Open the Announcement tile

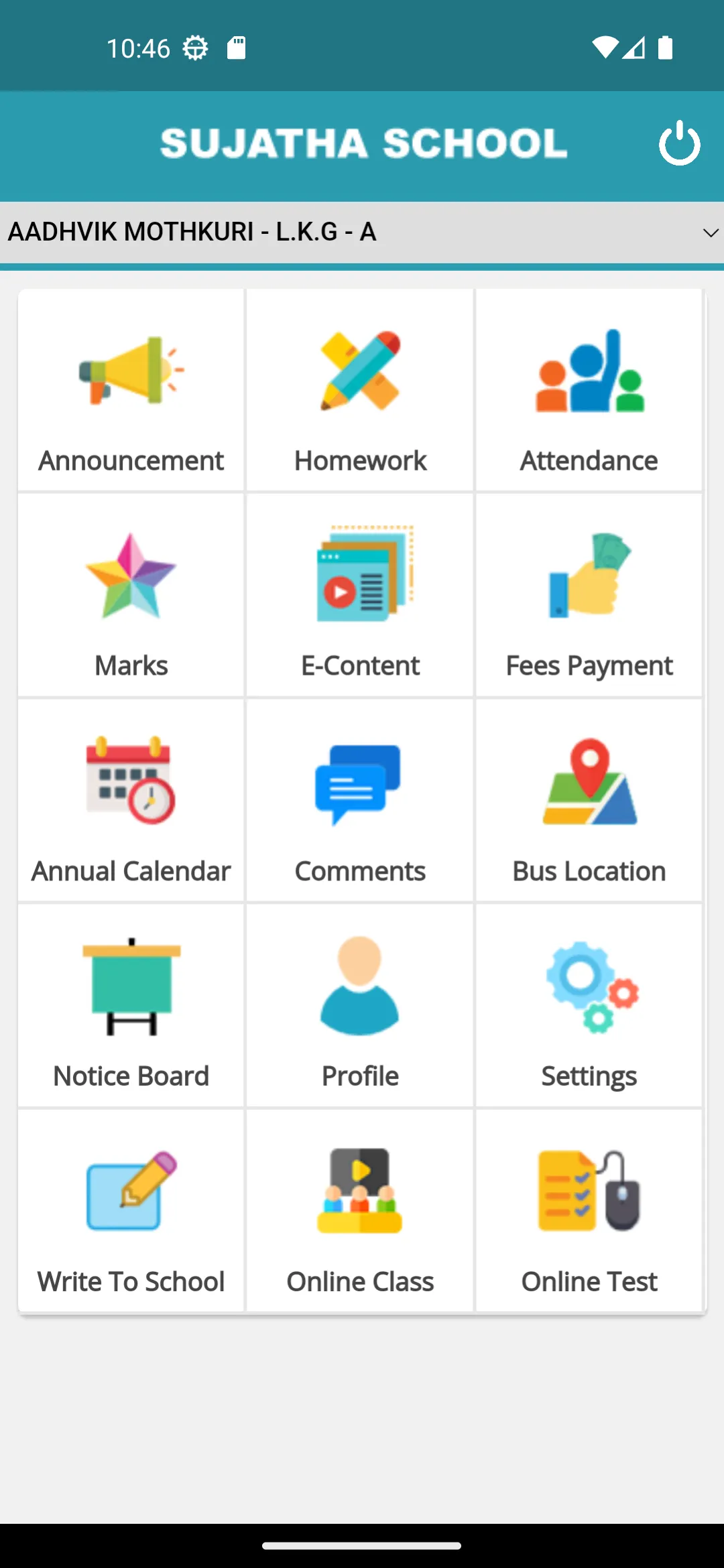131,391
